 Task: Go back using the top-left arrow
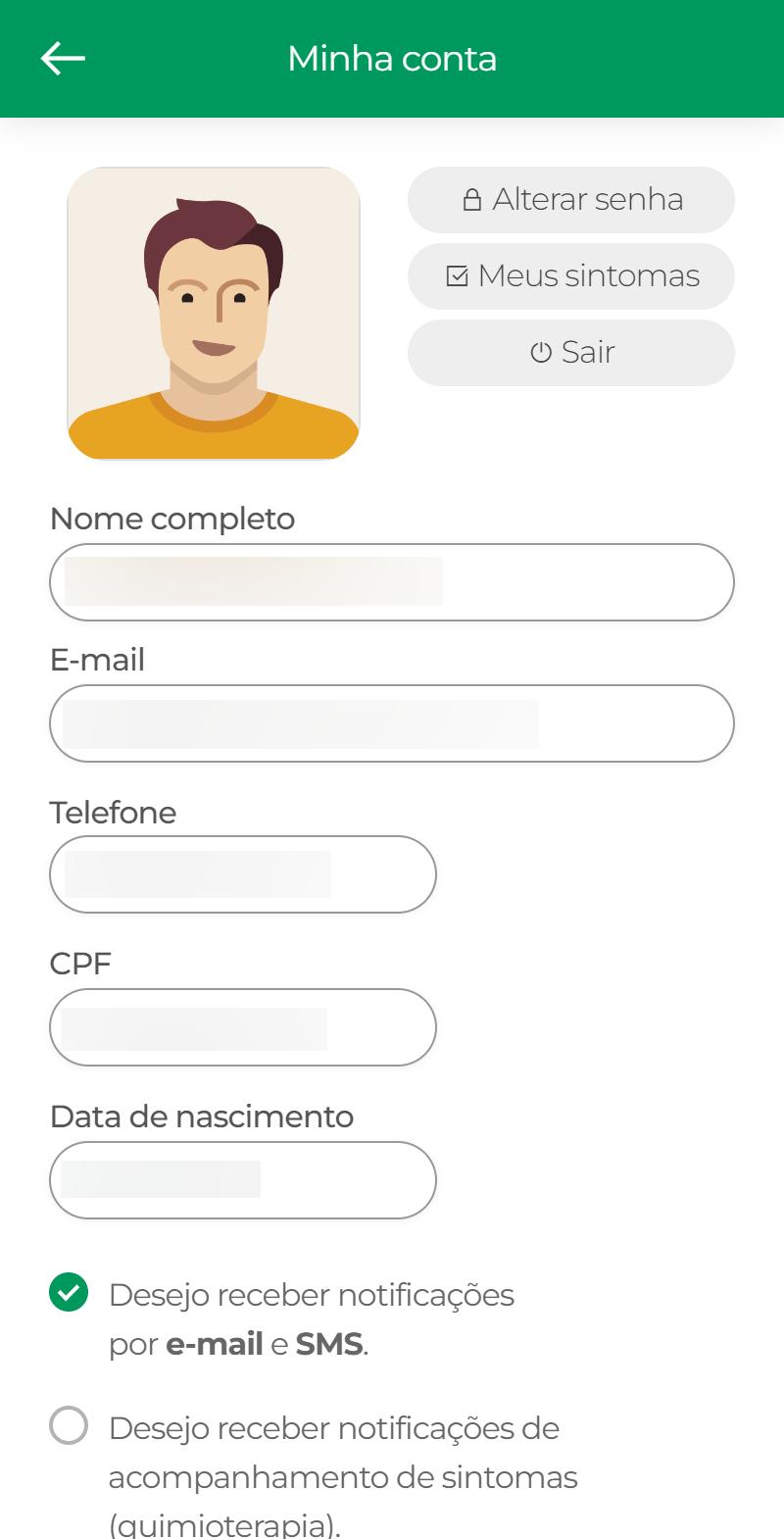click(x=63, y=59)
